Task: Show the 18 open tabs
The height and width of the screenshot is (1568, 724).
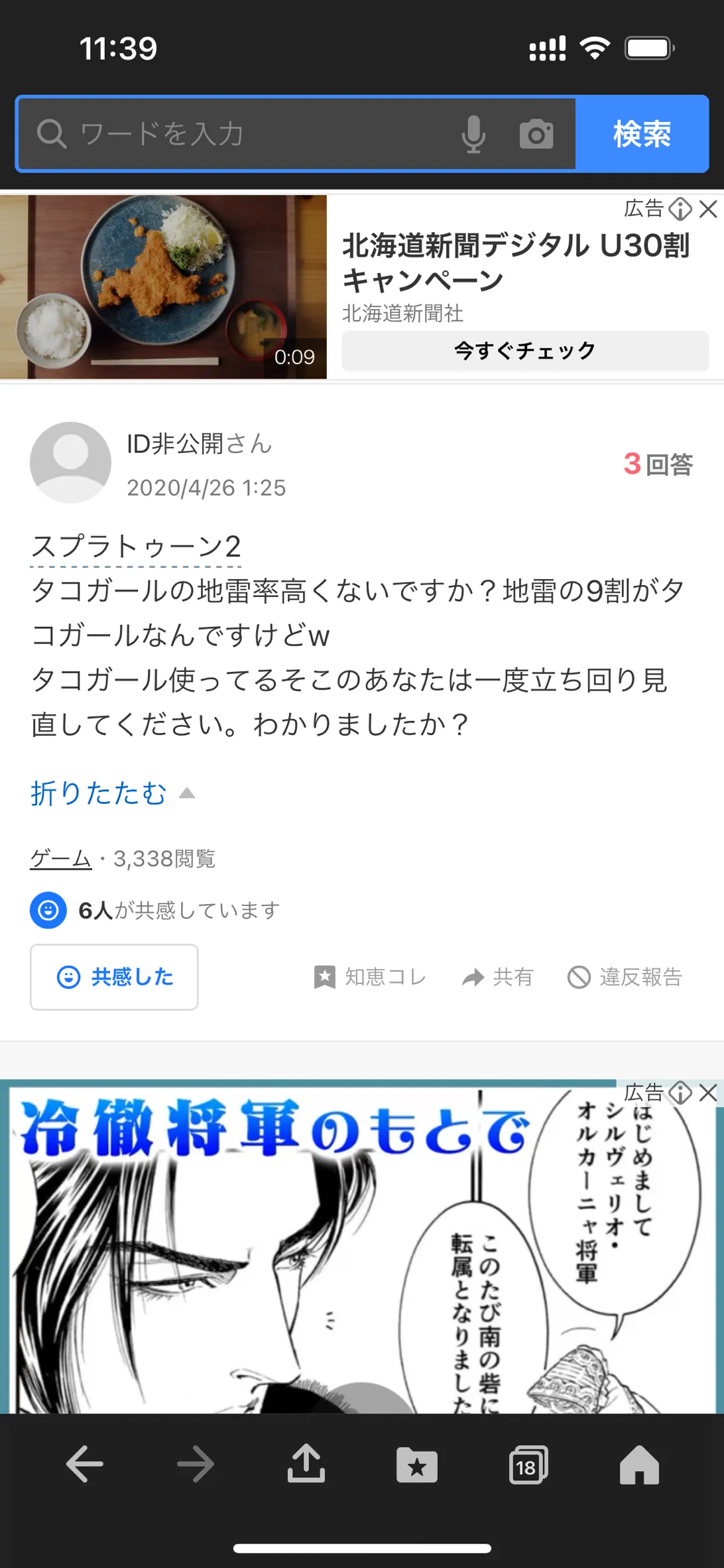Action: tap(528, 1465)
